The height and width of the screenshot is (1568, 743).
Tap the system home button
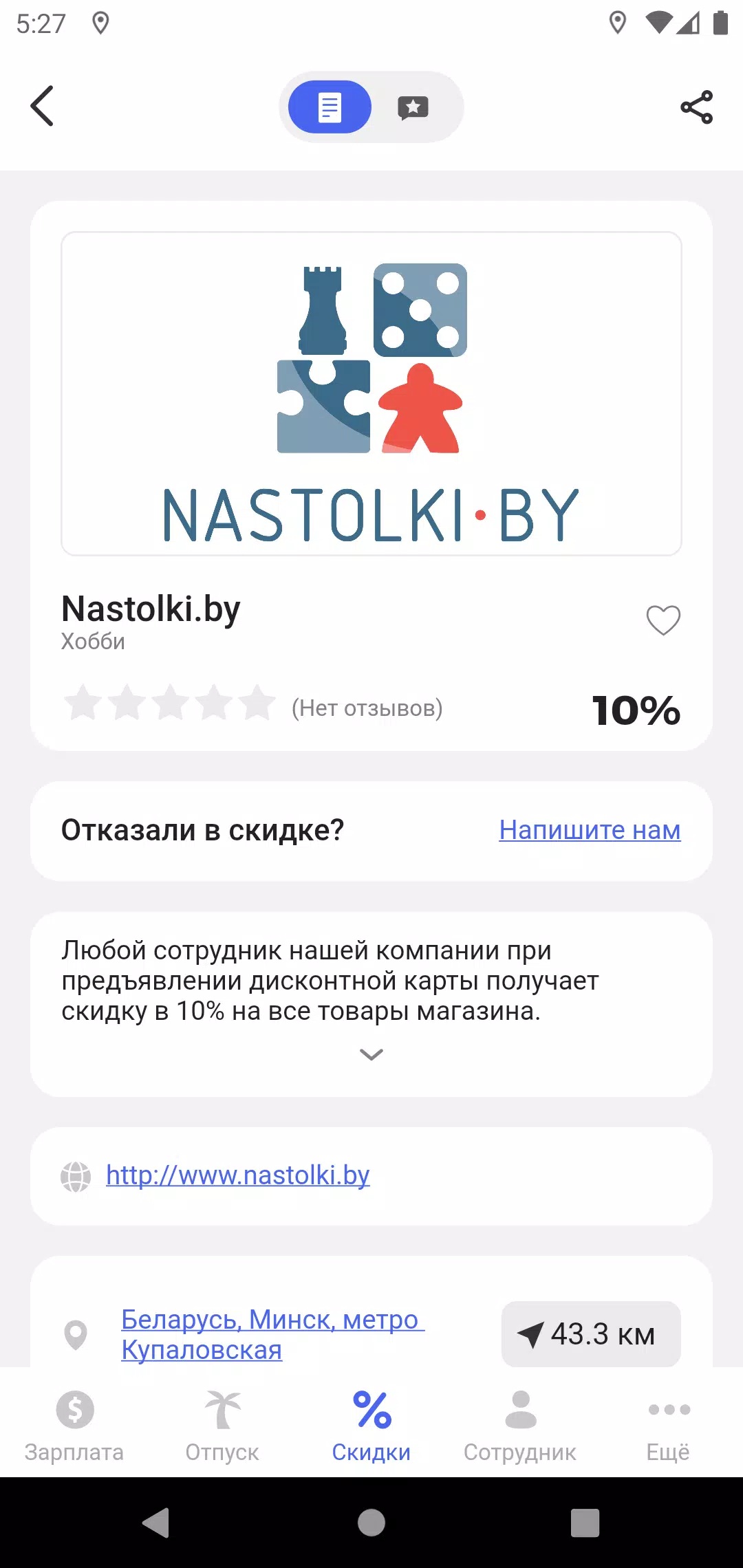coord(371,1523)
